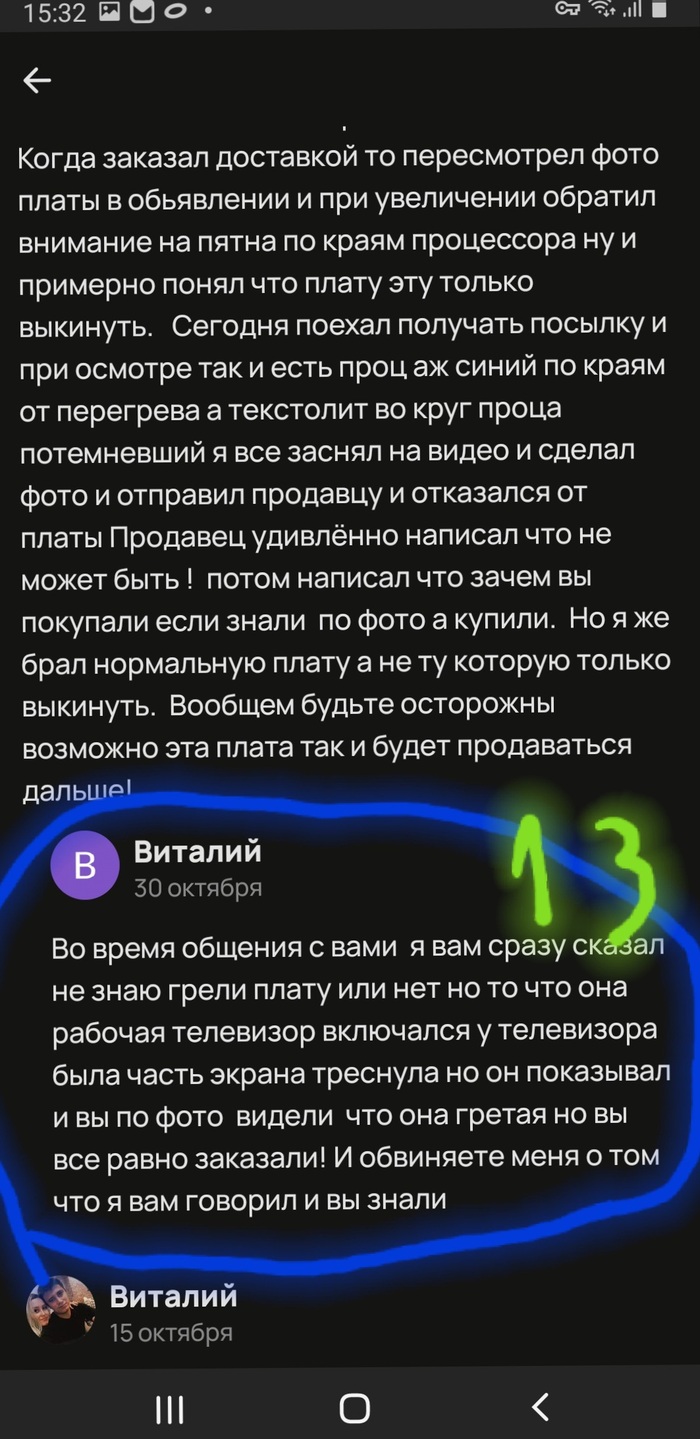
Task: Open the system recent apps view
Action: 170,1409
